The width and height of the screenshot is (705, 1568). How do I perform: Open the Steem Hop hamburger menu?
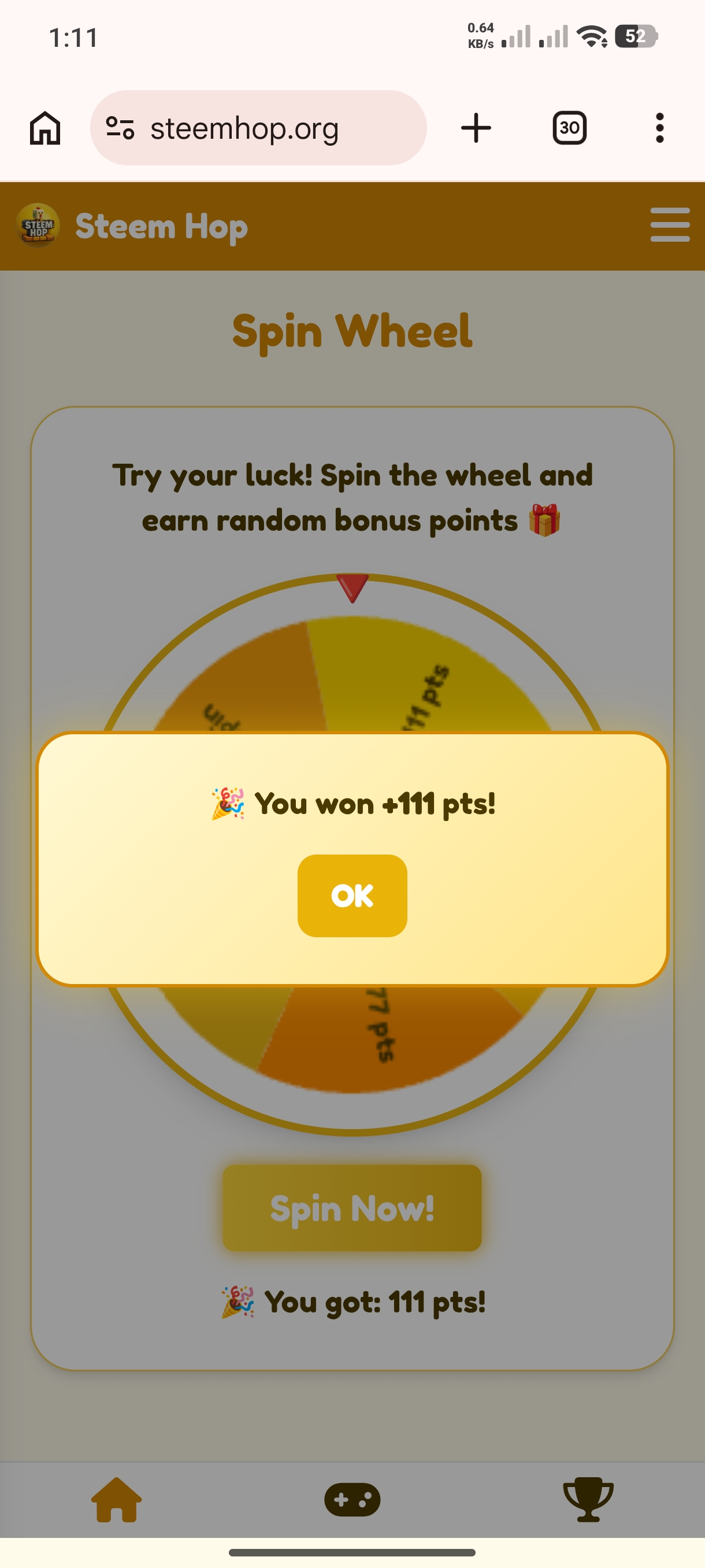coord(669,225)
